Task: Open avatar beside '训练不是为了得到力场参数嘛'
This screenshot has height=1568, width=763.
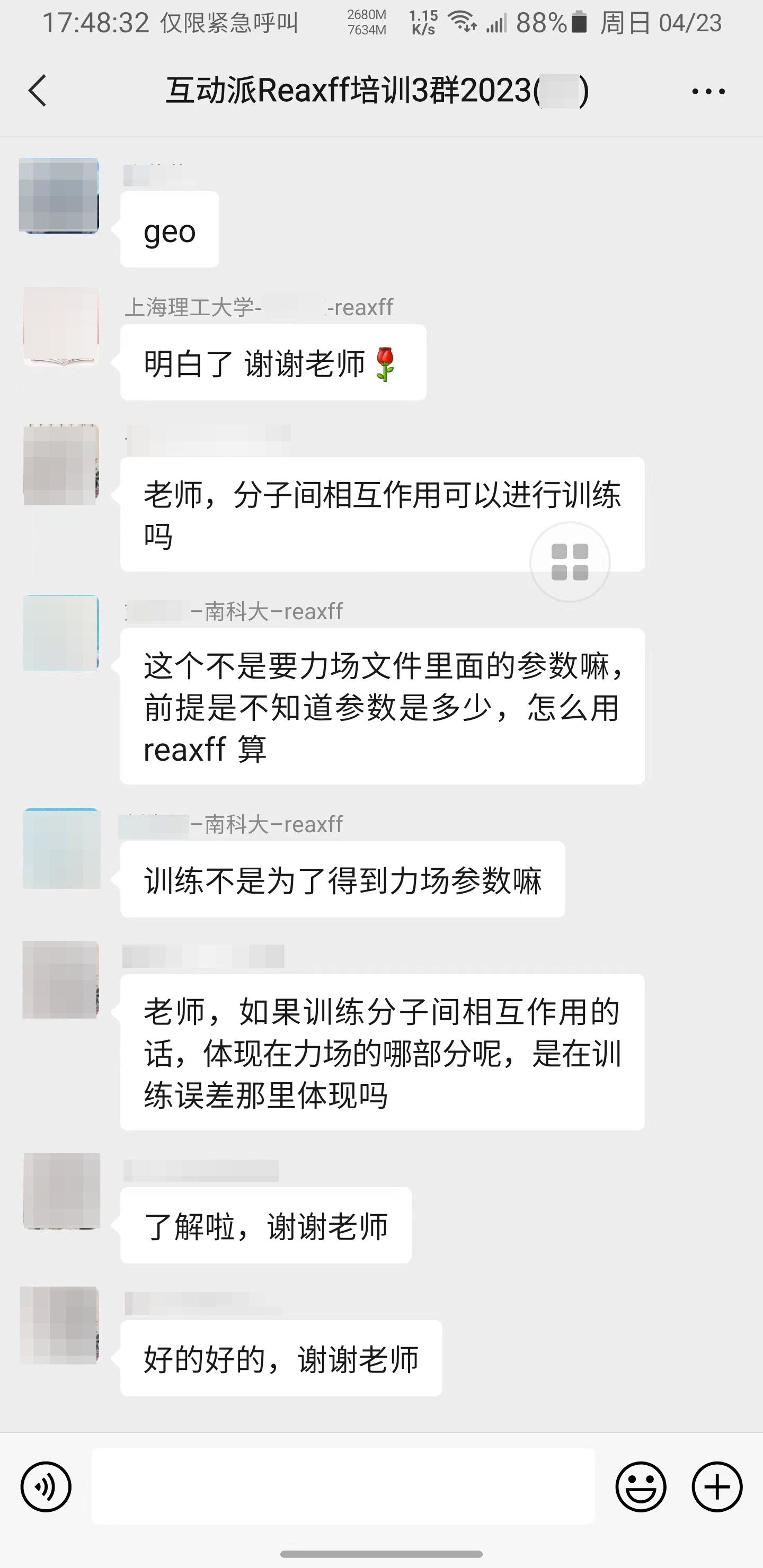Action: coord(61,848)
